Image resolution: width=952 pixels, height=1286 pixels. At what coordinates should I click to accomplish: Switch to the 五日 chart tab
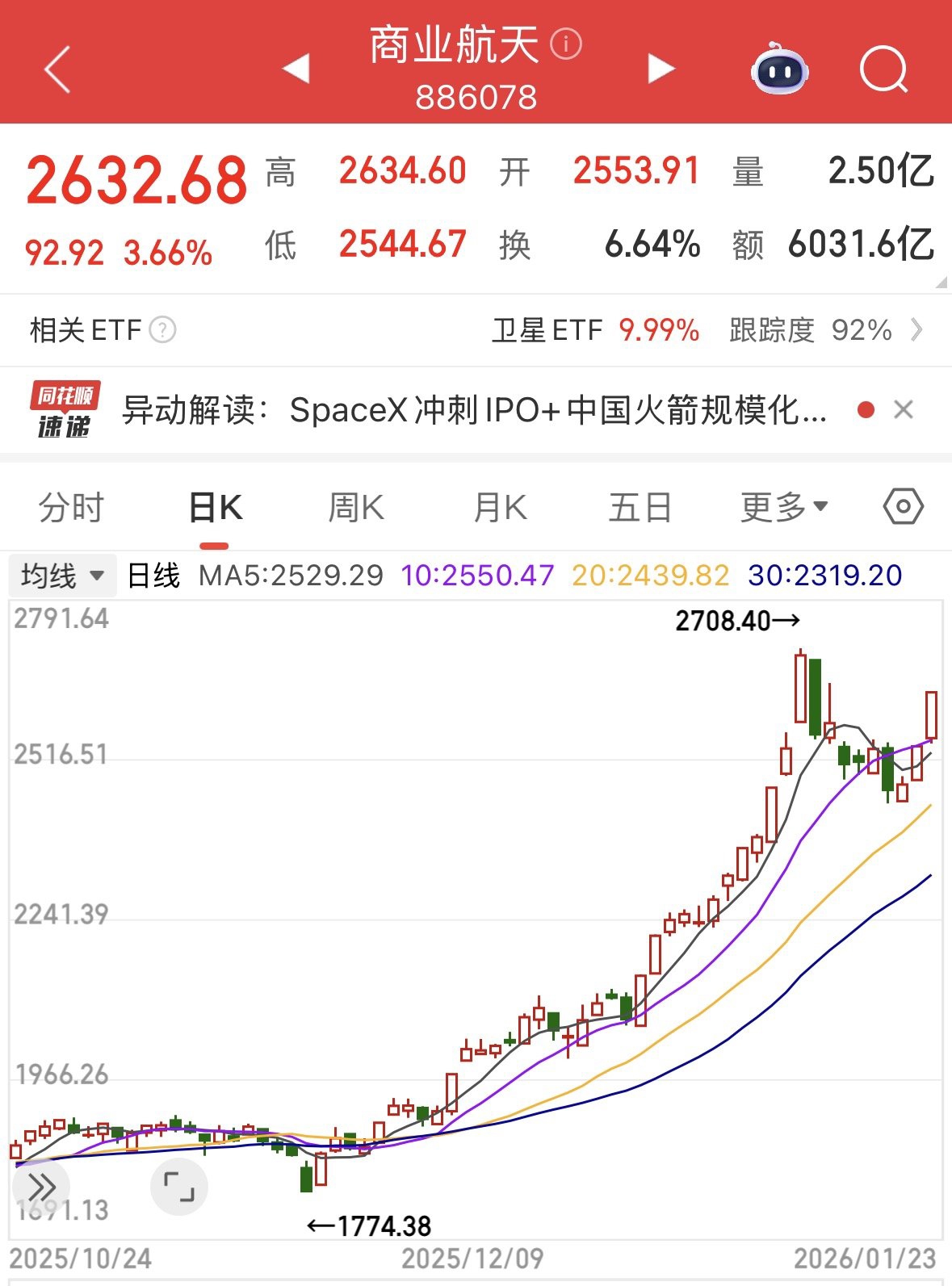click(640, 508)
